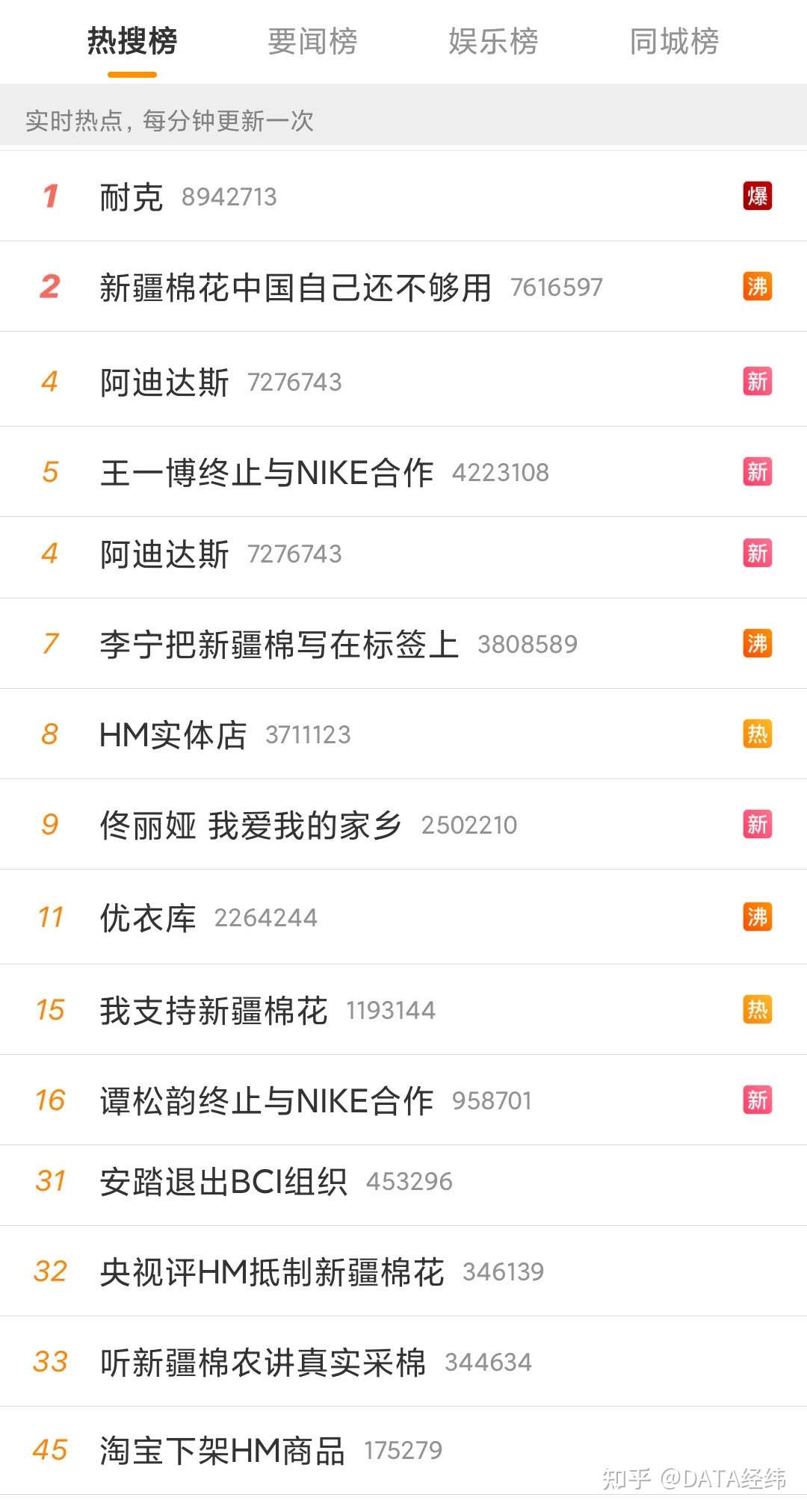807x1512 pixels.
Task: Open 听新疆棉农讲真实采棉 topic
Action: [x=263, y=1363]
